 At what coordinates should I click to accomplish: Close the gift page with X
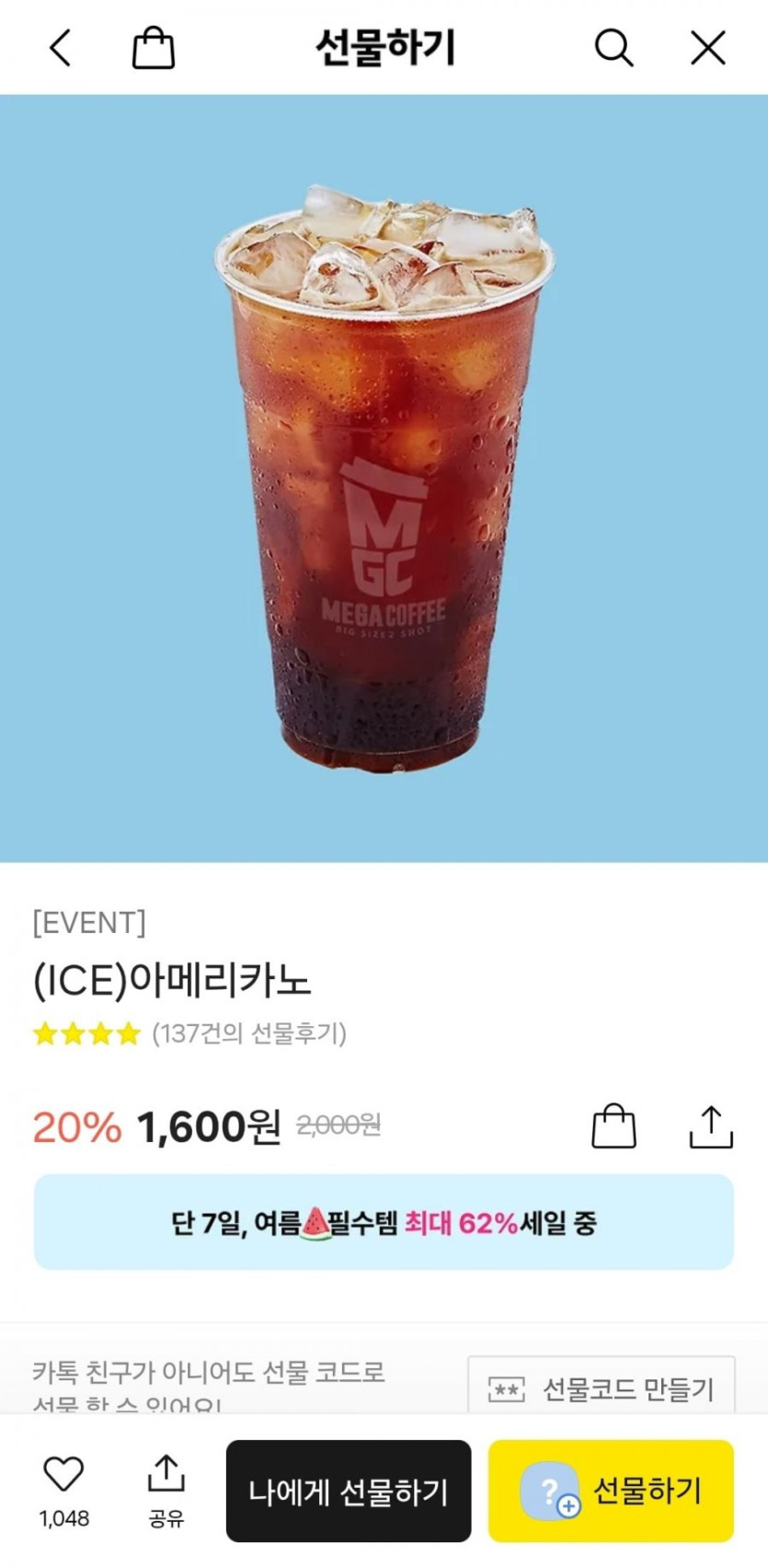(x=707, y=48)
